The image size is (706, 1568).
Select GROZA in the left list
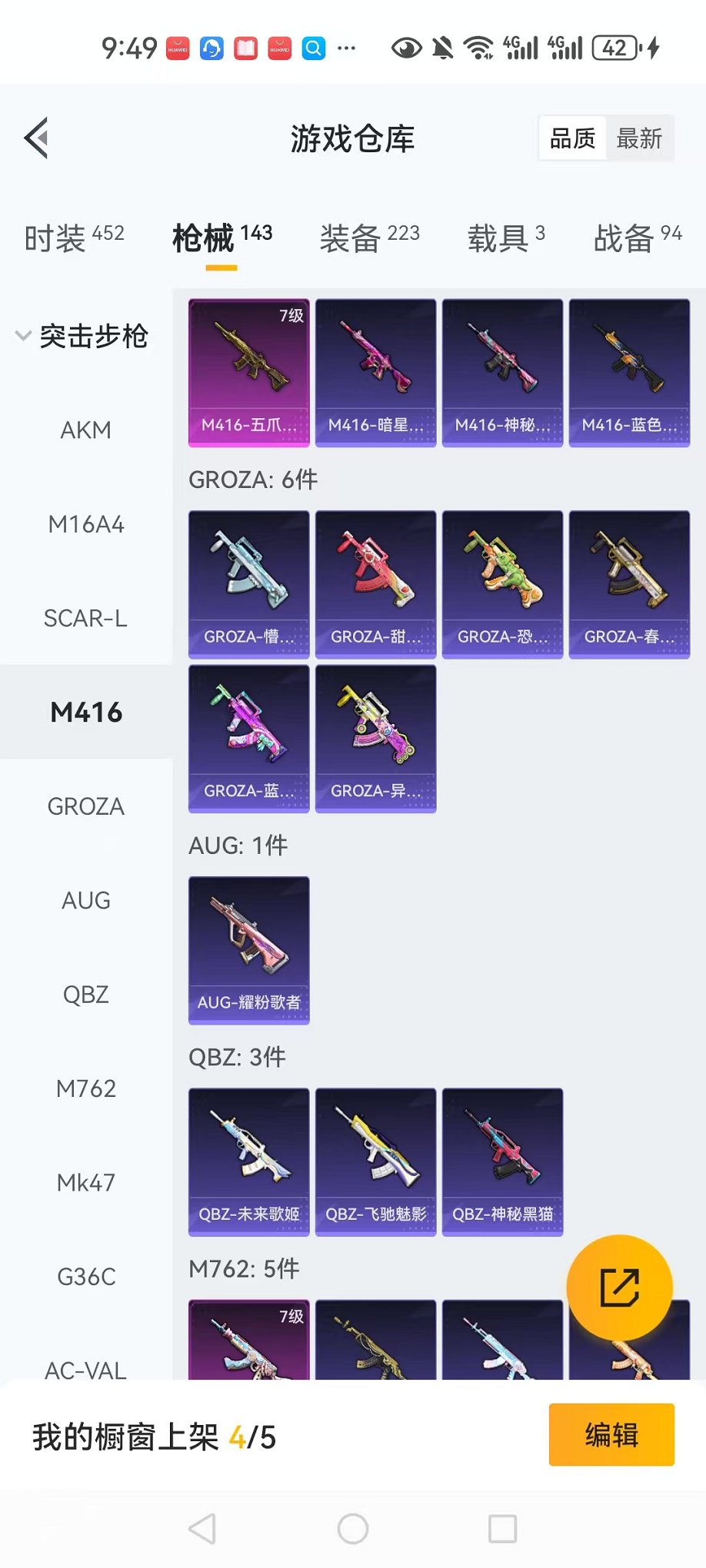[85, 806]
